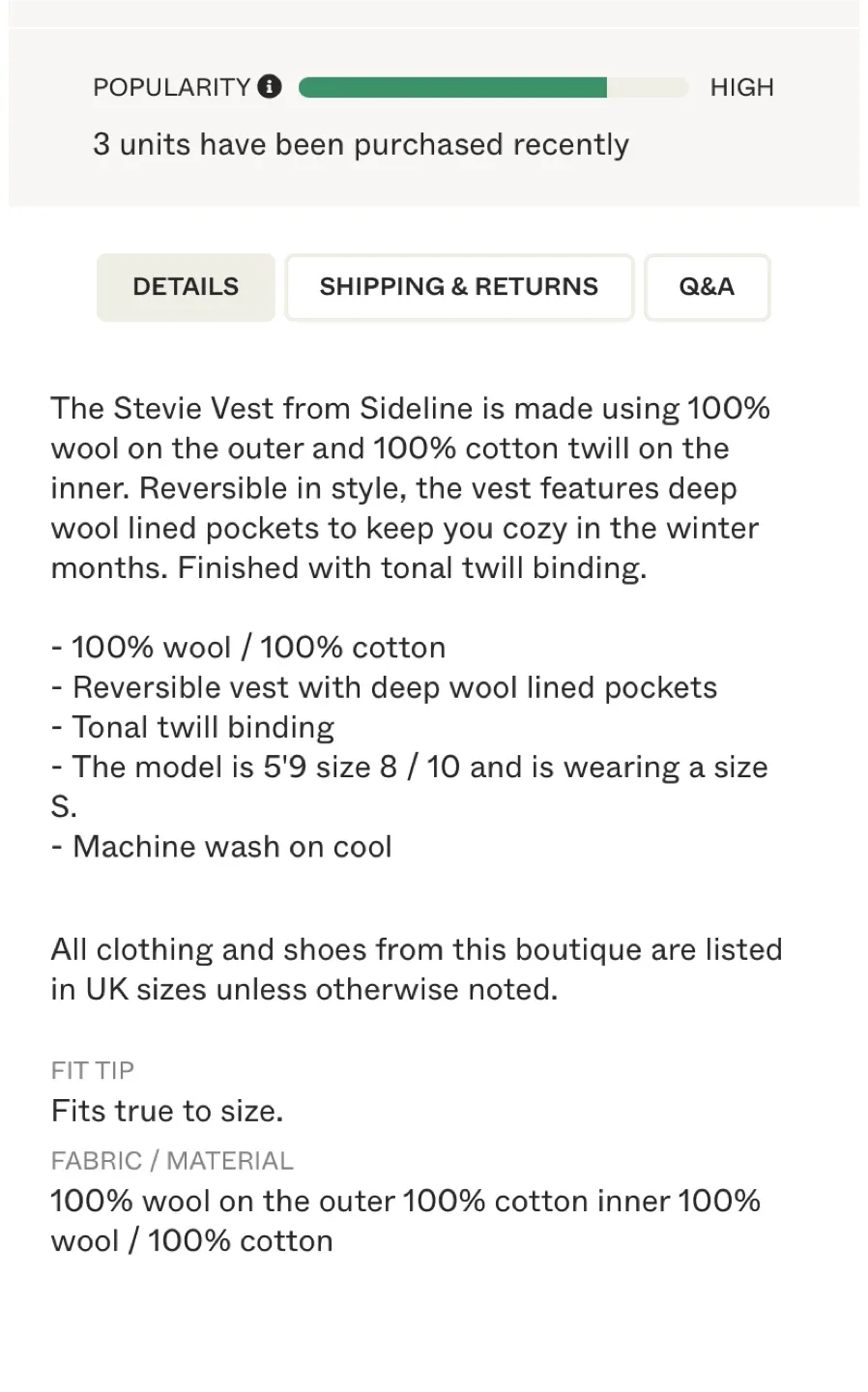Open the Q&A tab
This screenshot has width=868, height=1392.
click(x=707, y=286)
